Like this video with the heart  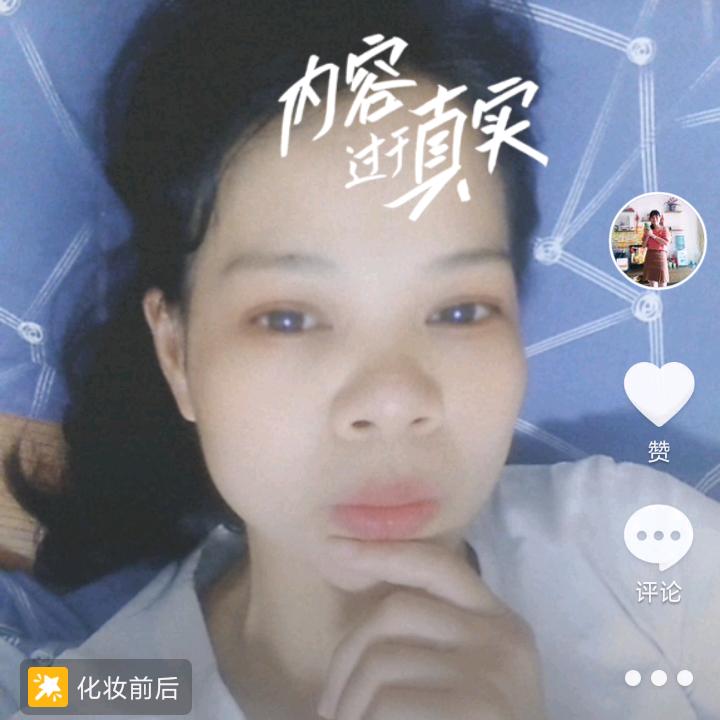[658, 393]
